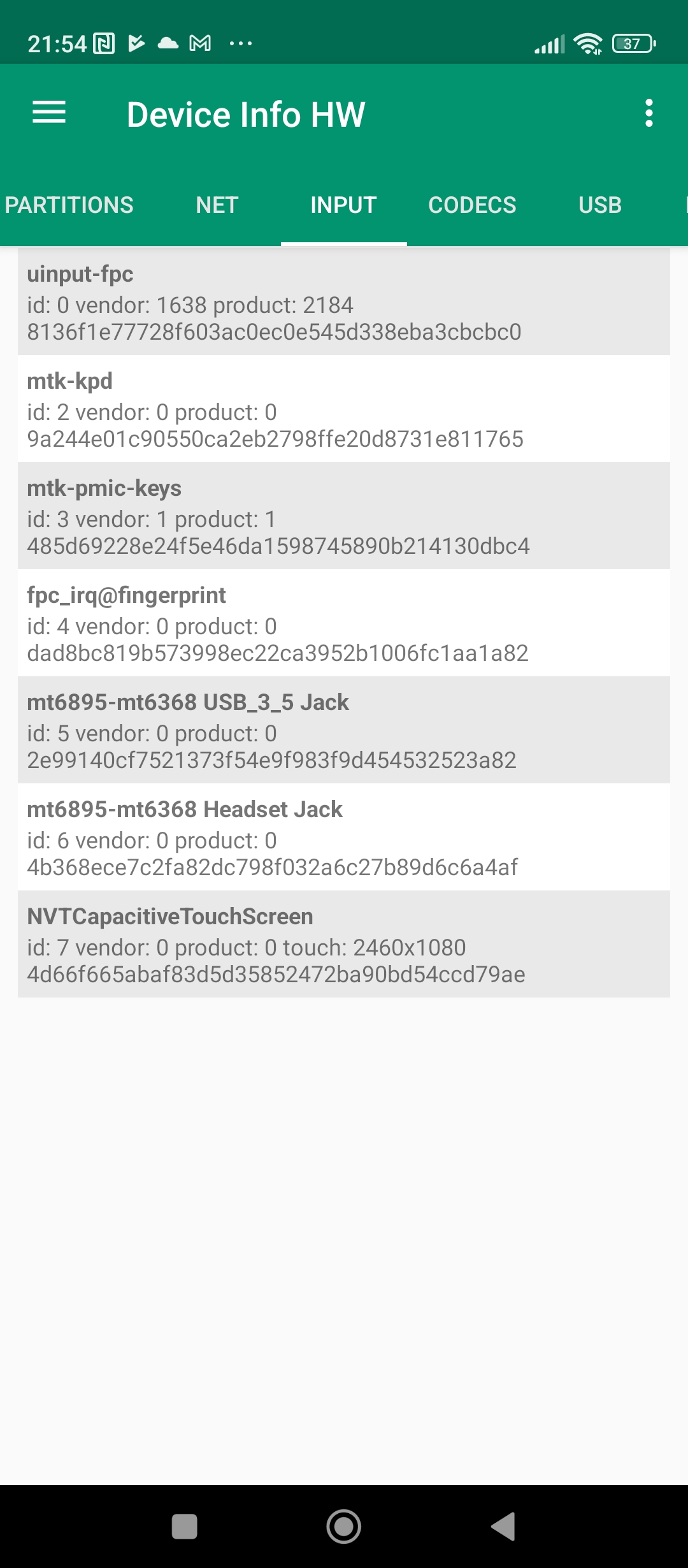Tap the uinput-fpc device row

tap(344, 302)
